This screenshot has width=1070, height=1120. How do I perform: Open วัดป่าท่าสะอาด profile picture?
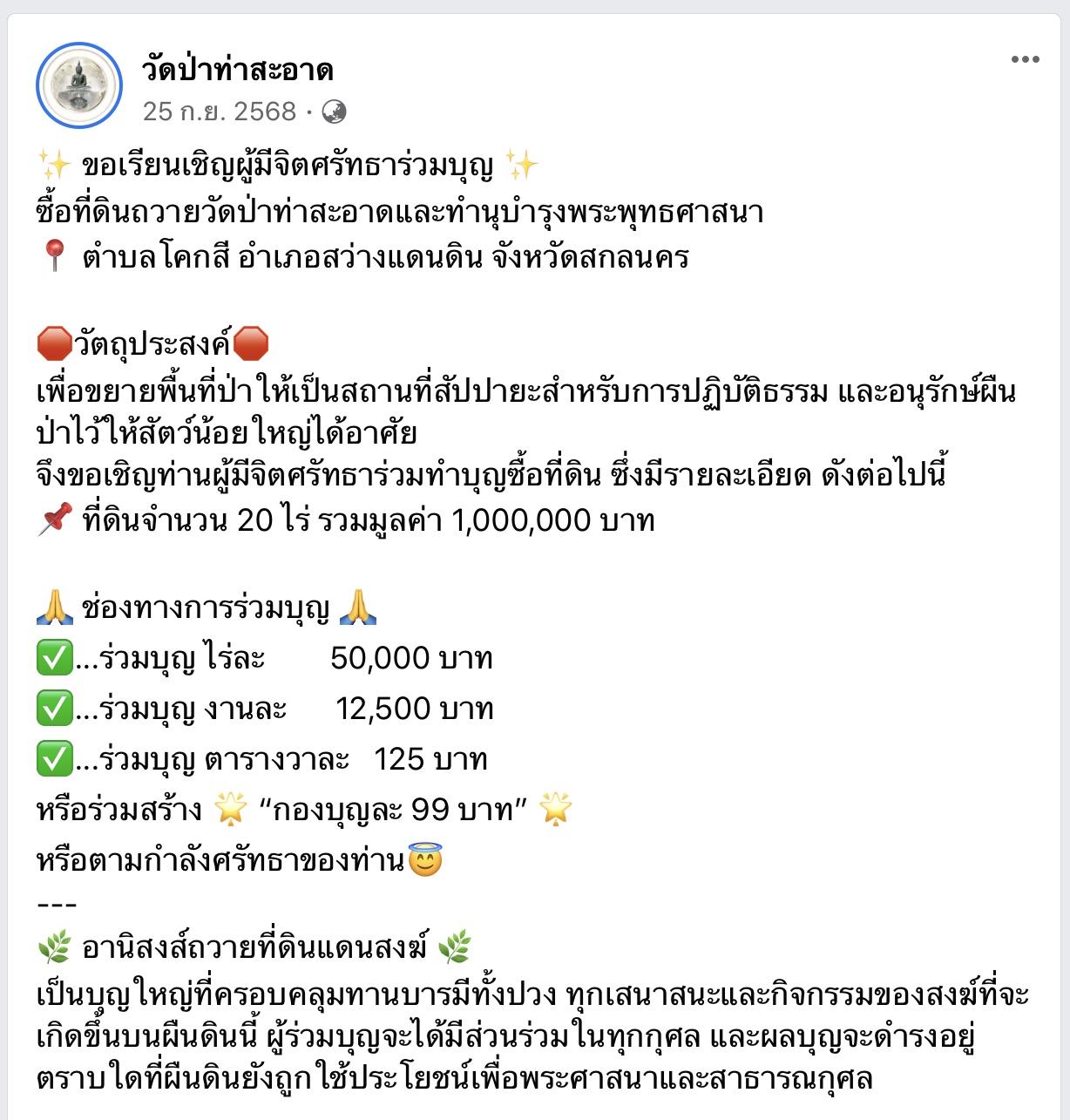(79, 85)
